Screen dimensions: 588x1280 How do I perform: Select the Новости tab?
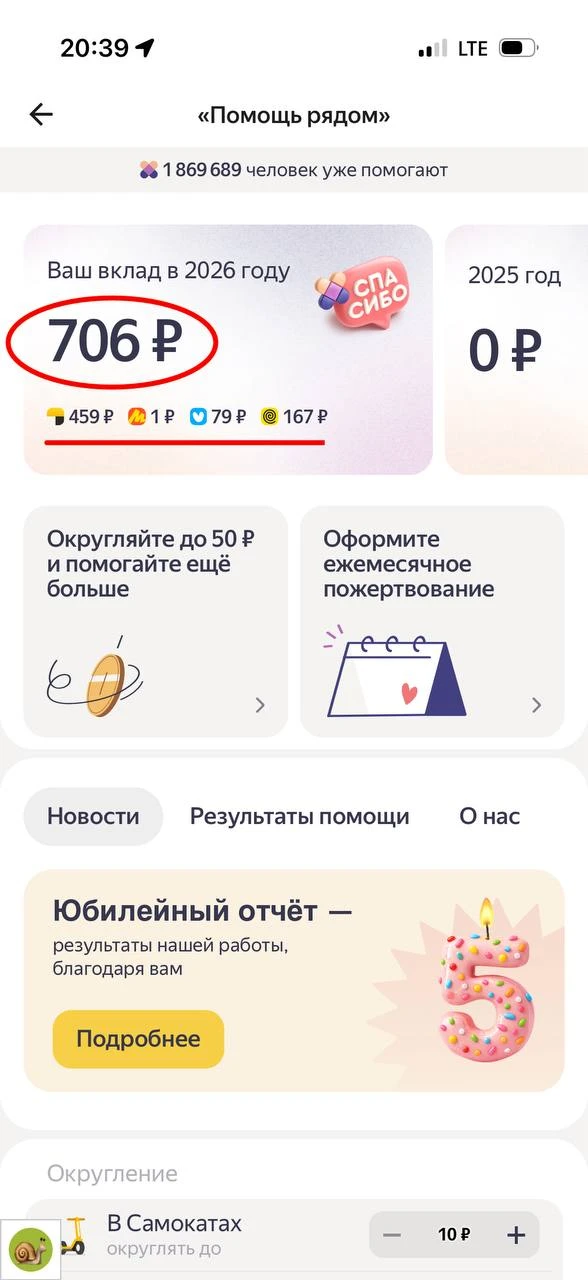(x=93, y=816)
